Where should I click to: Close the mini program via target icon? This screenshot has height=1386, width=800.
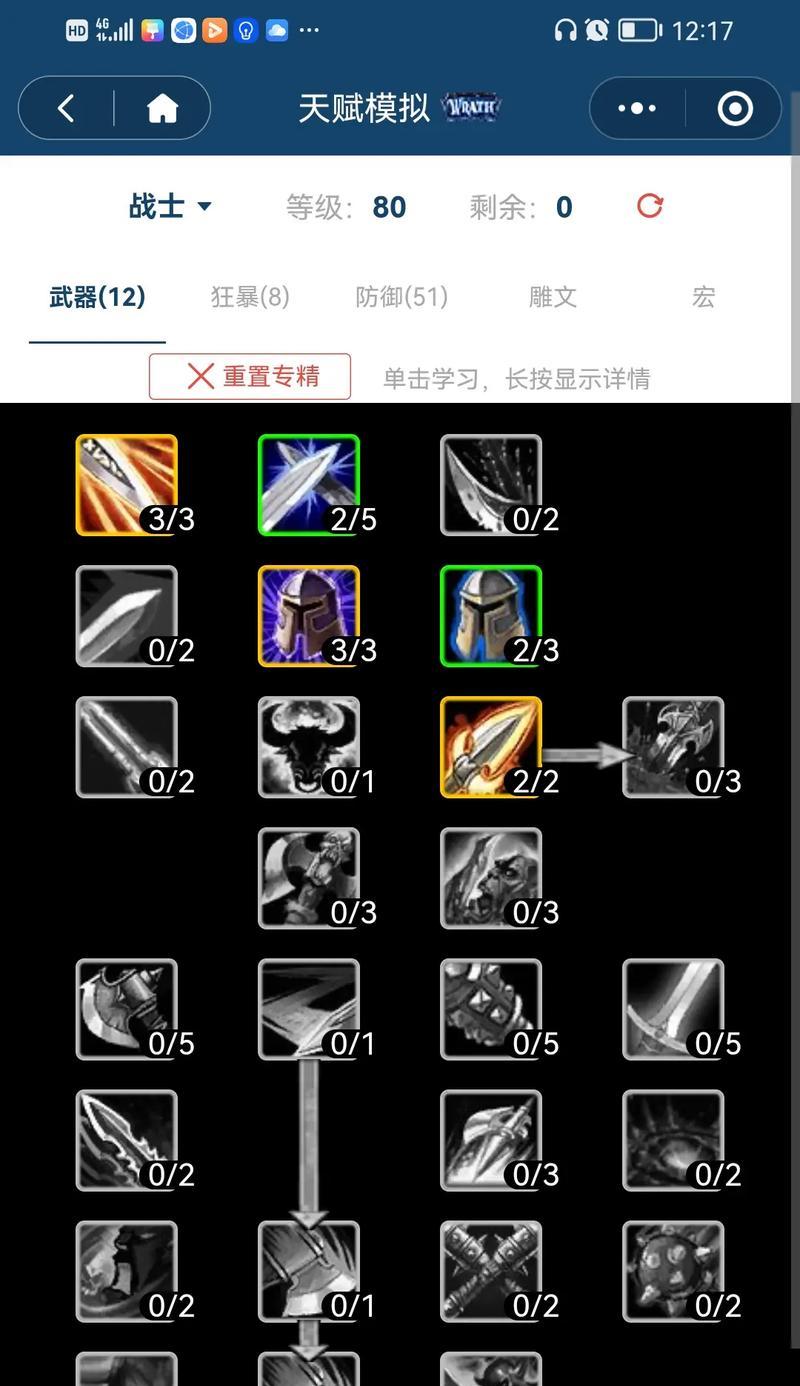[x=735, y=108]
